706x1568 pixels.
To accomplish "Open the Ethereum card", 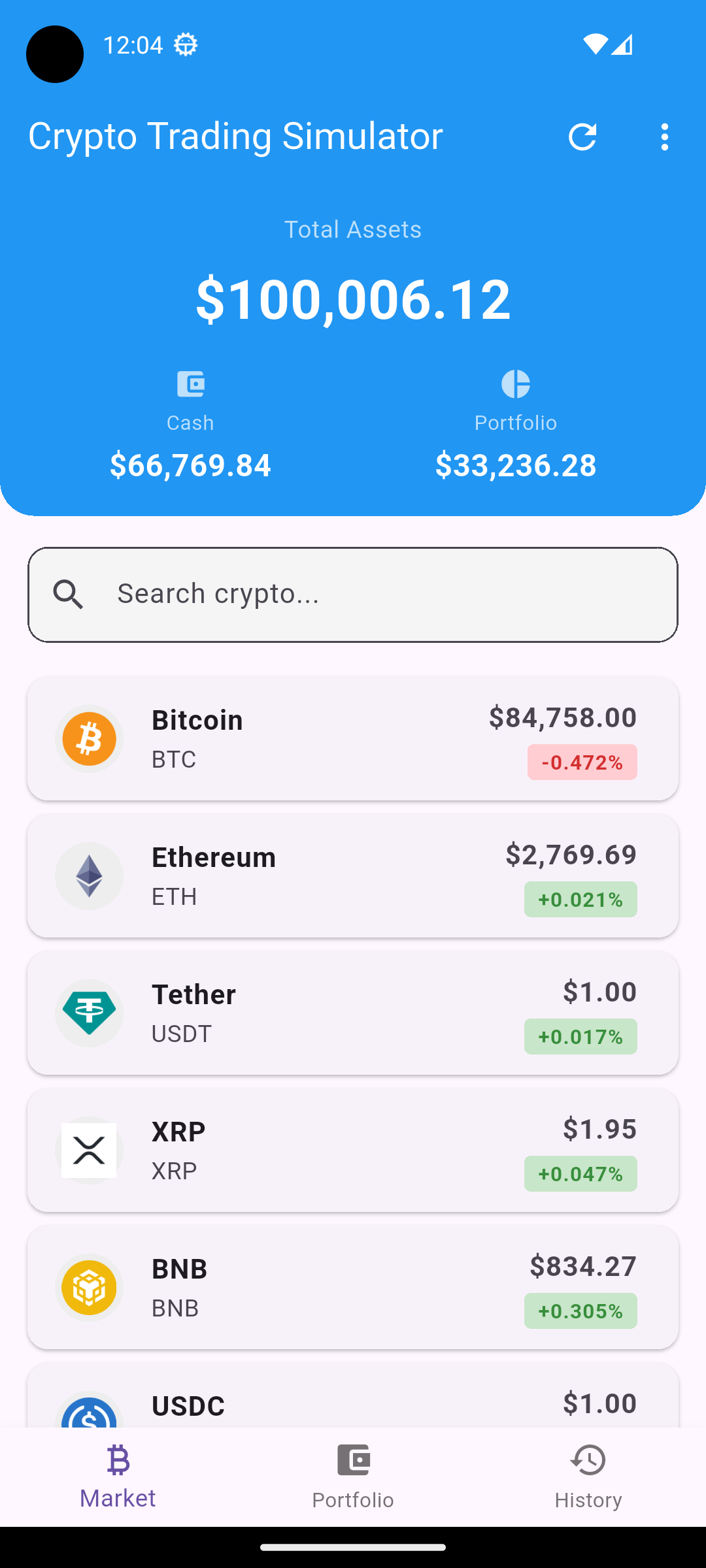I will point(353,875).
